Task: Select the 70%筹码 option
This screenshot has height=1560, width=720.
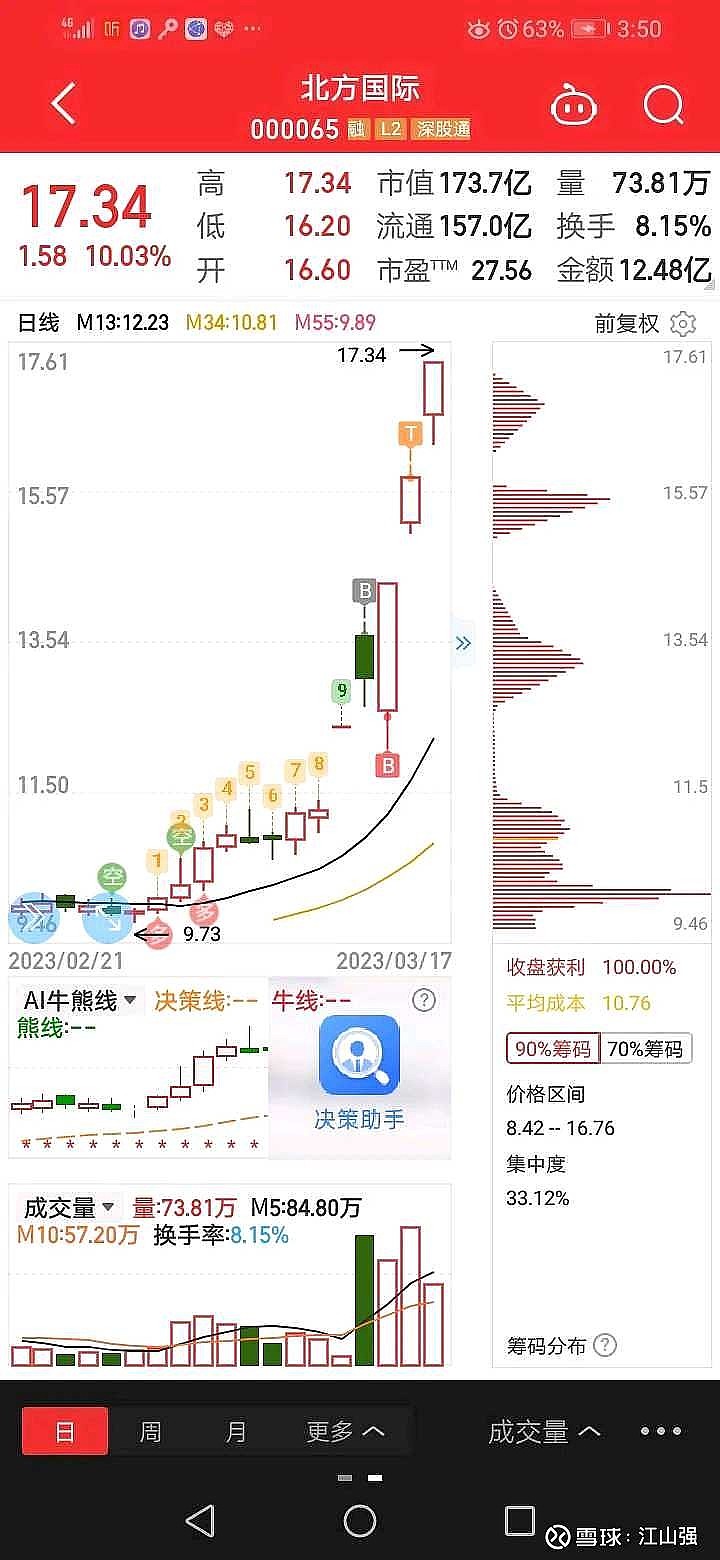Action: [x=646, y=1049]
